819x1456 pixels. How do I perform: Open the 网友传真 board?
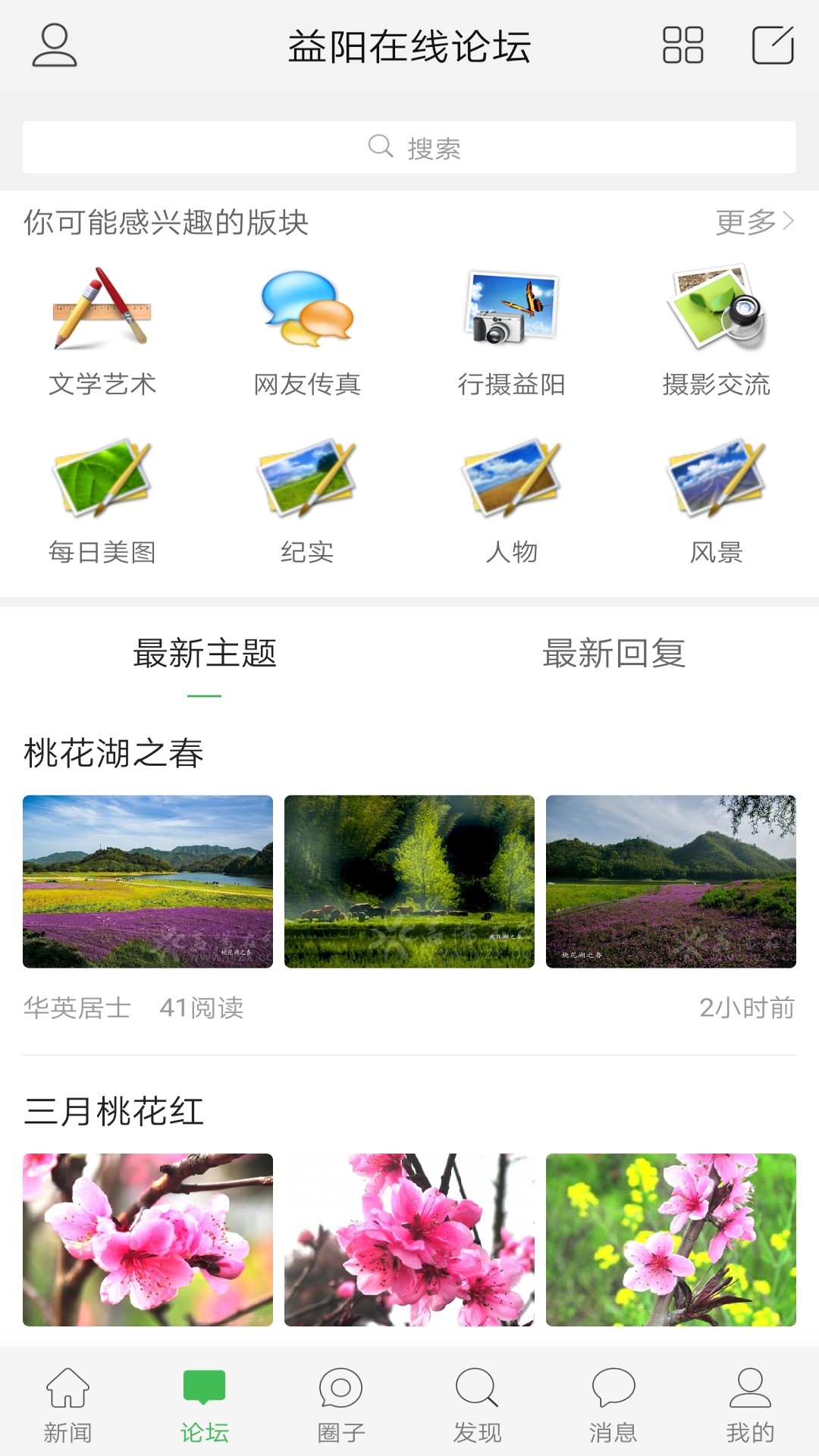pos(307,331)
